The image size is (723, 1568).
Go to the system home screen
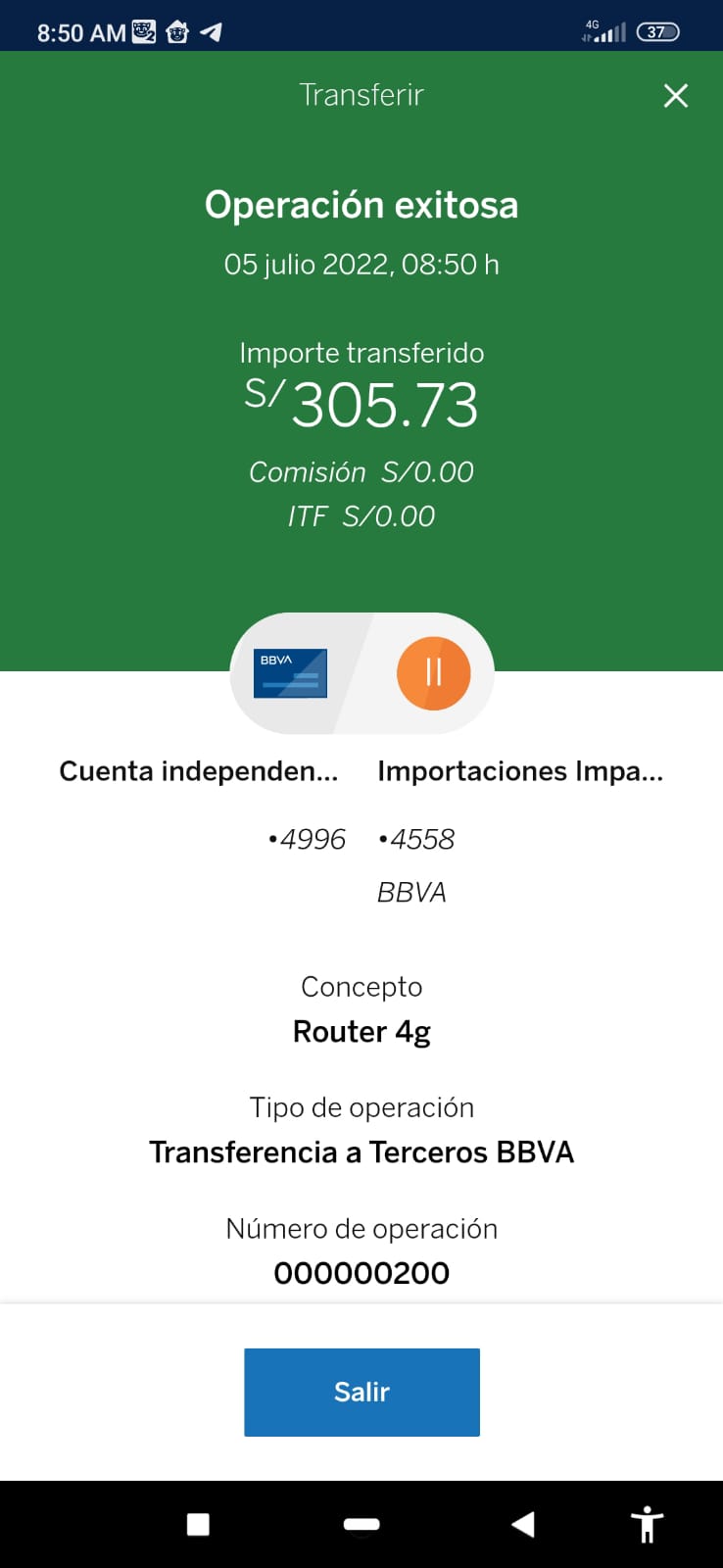click(x=361, y=1524)
